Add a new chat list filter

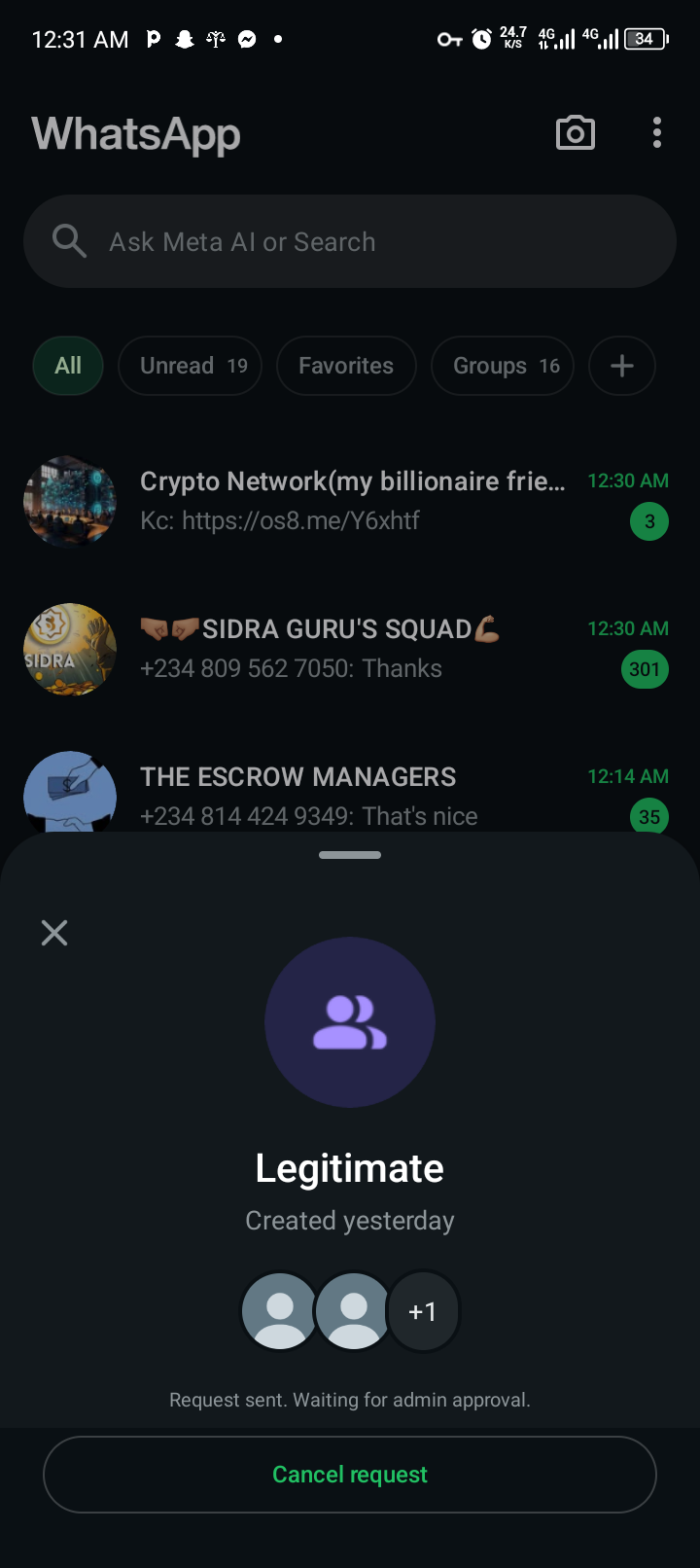[622, 366]
